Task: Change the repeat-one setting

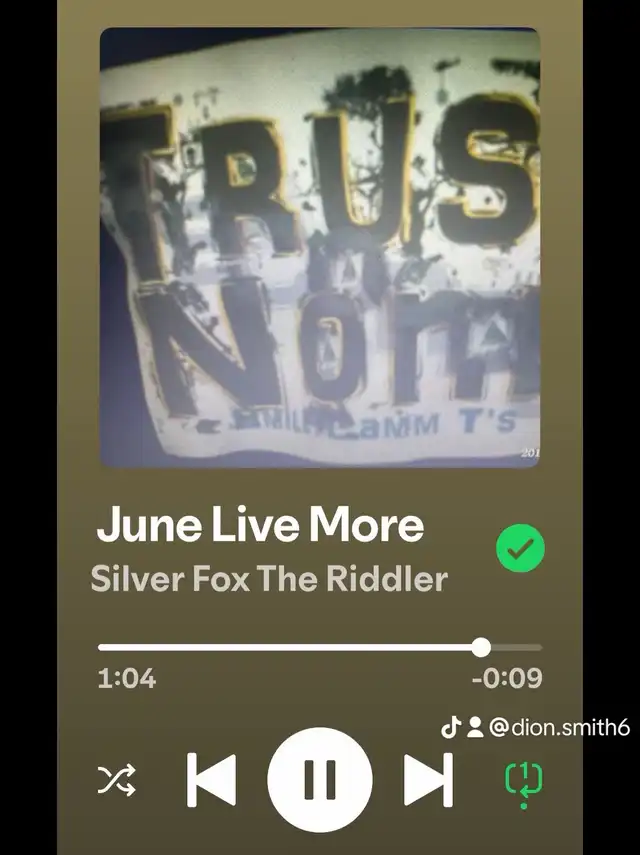Action: (524, 781)
